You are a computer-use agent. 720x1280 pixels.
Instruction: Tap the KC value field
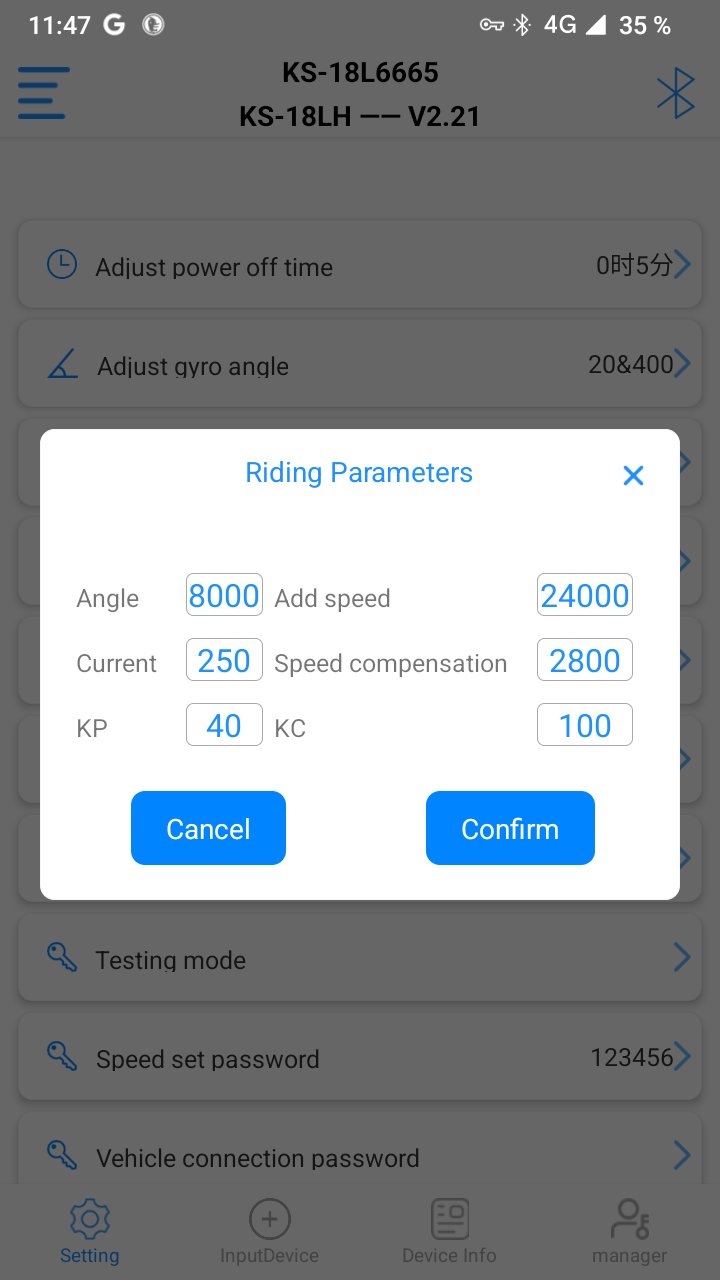[585, 725]
